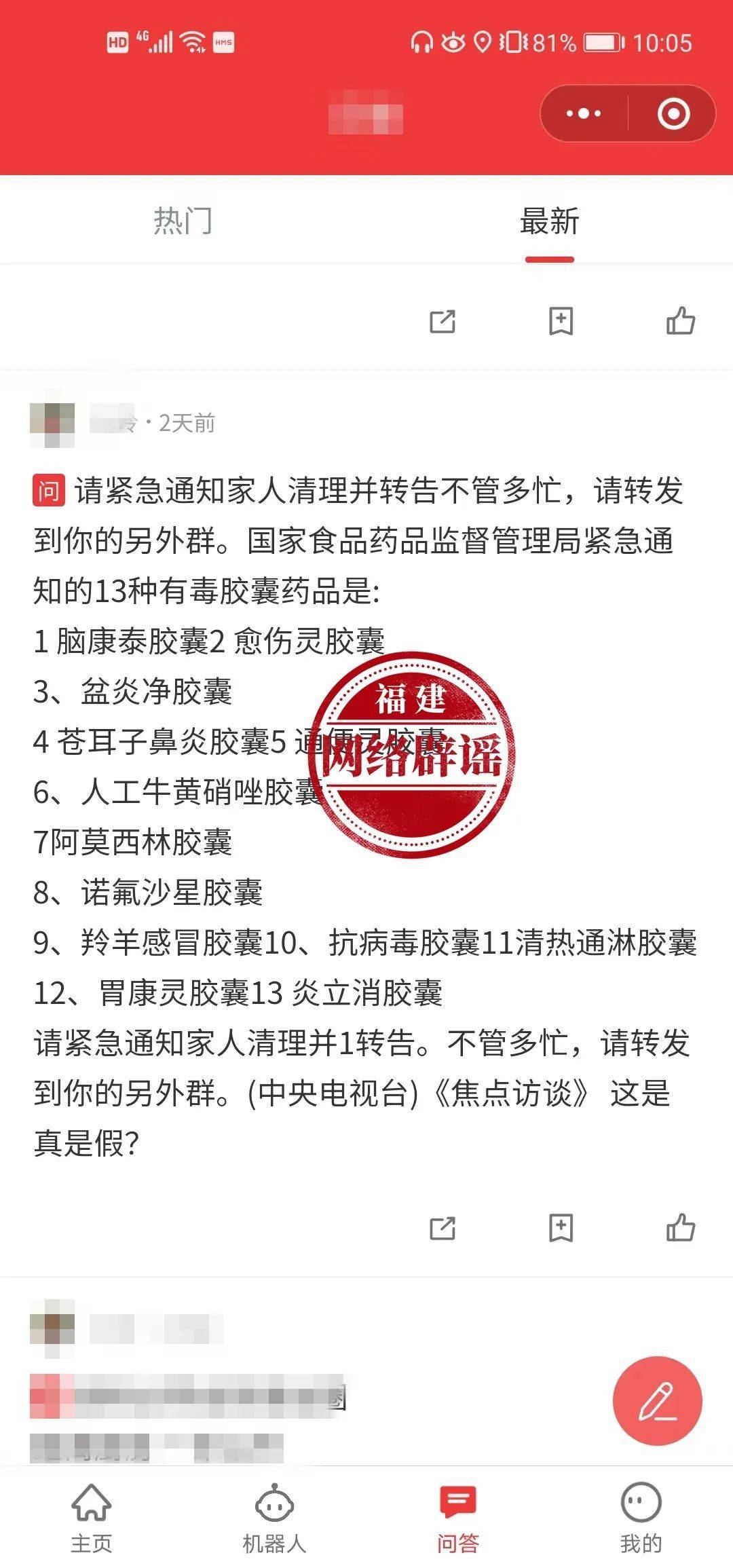Screen dimensions: 733x1568
Task: Like the post above the capsule question
Action: [x=681, y=321]
